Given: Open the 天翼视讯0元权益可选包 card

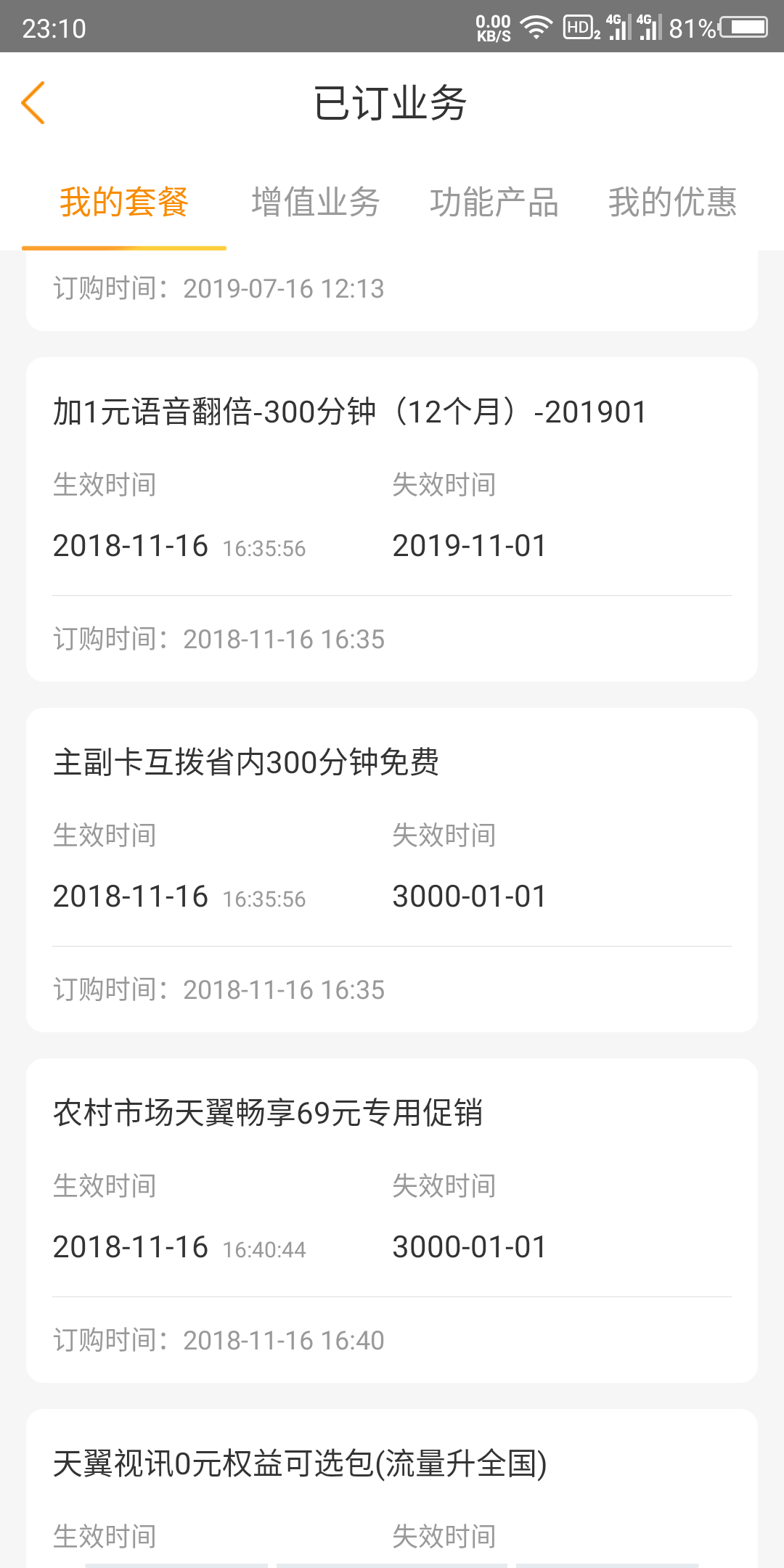Looking at the screenshot, I should [392, 1488].
